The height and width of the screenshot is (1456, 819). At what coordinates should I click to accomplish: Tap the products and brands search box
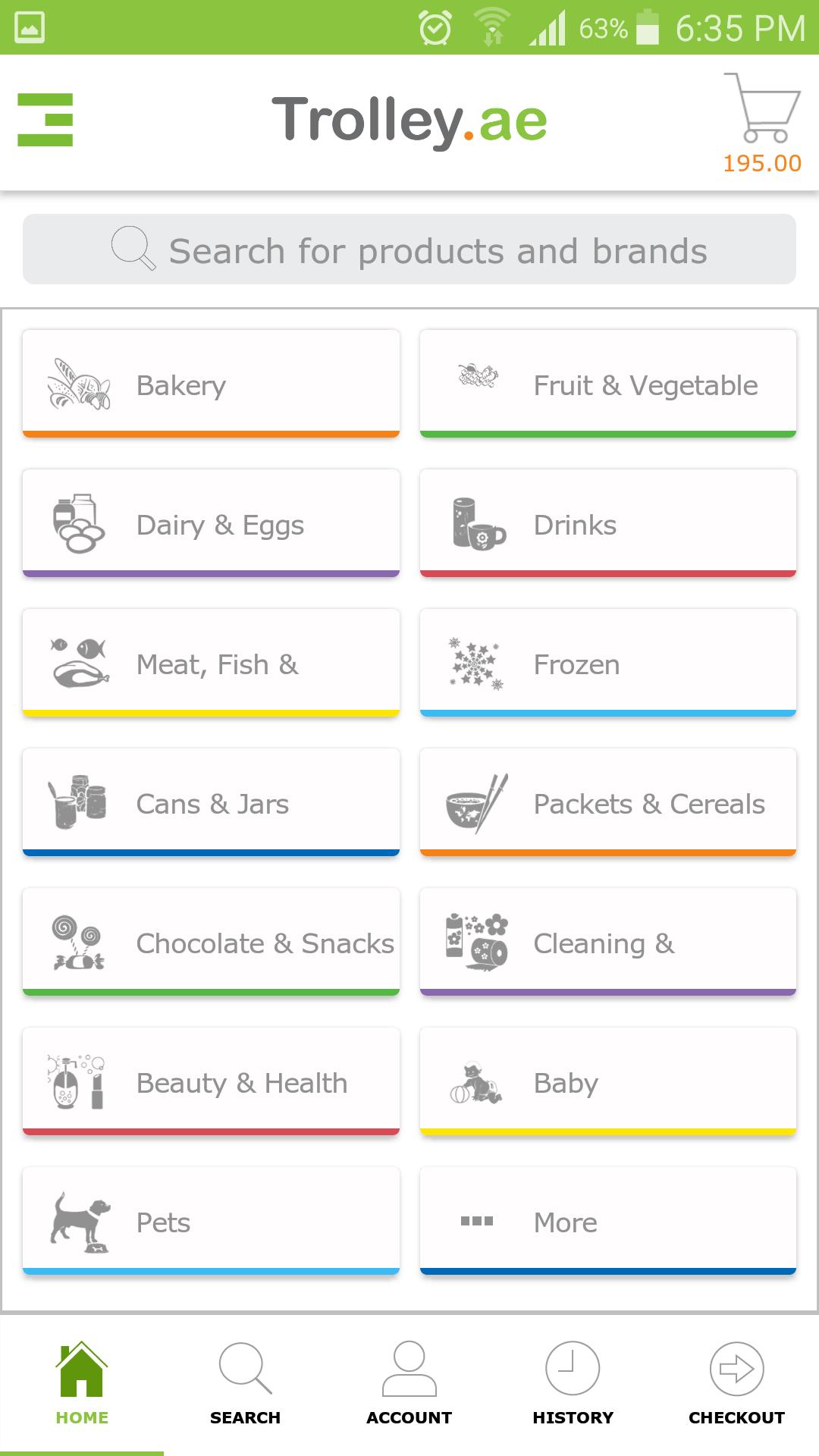point(409,249)
